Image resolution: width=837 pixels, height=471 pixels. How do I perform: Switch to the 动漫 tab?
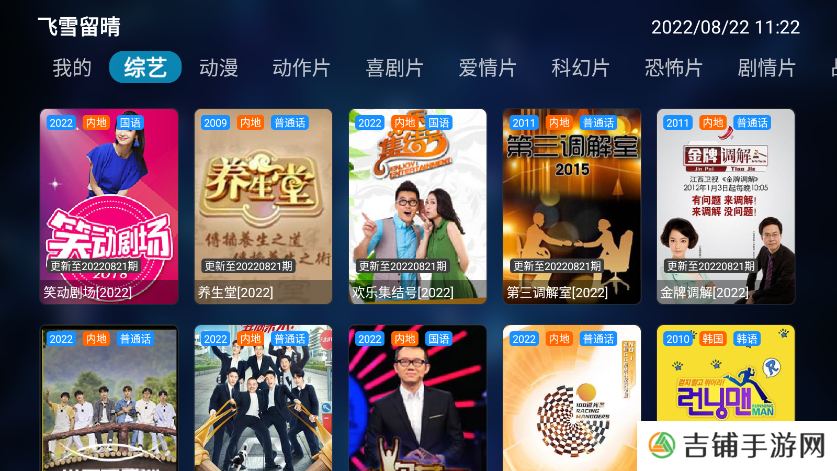[x=218, y=68]
